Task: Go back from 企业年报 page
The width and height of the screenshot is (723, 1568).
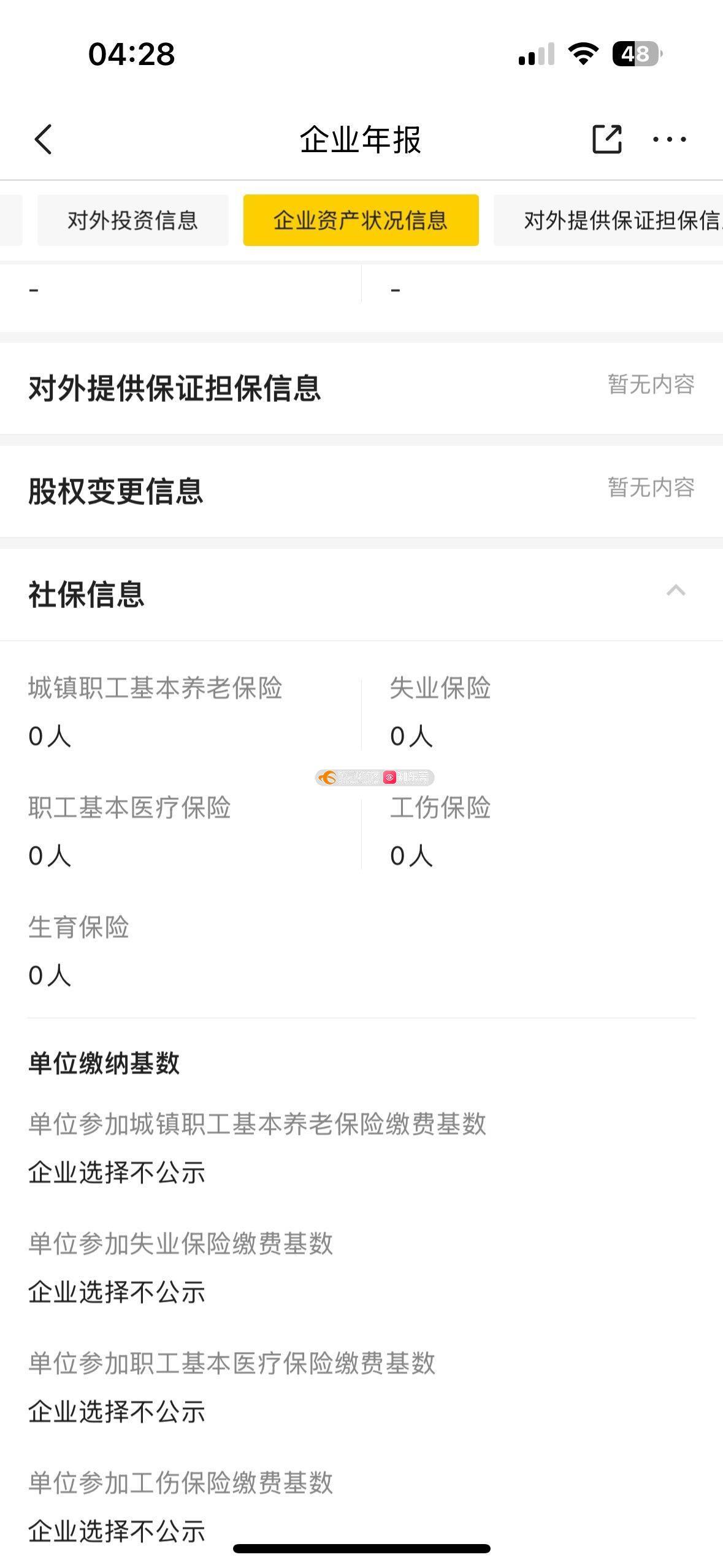Action: tap(43, 139)
